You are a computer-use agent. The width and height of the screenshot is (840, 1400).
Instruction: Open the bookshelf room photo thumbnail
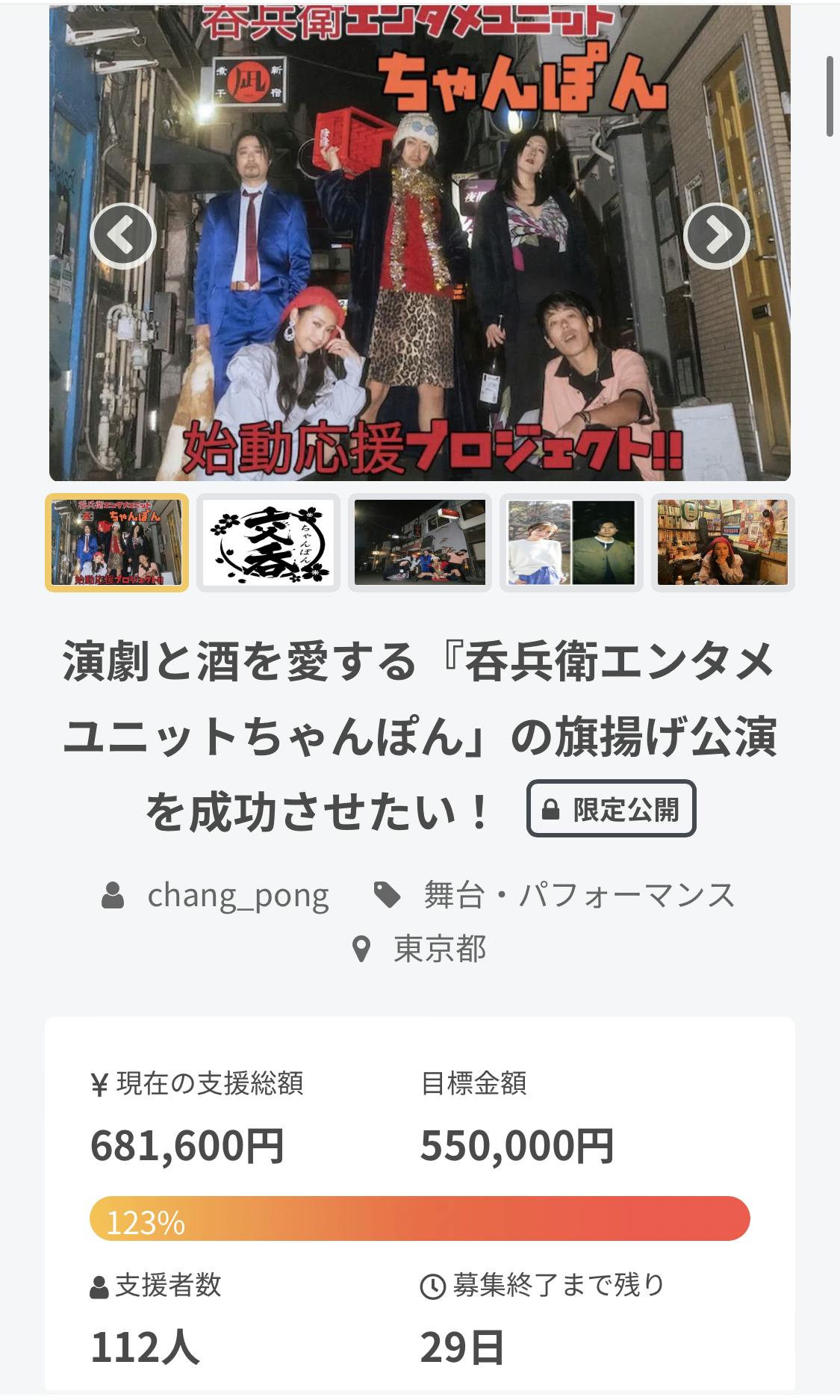click(x=722, y=542)
